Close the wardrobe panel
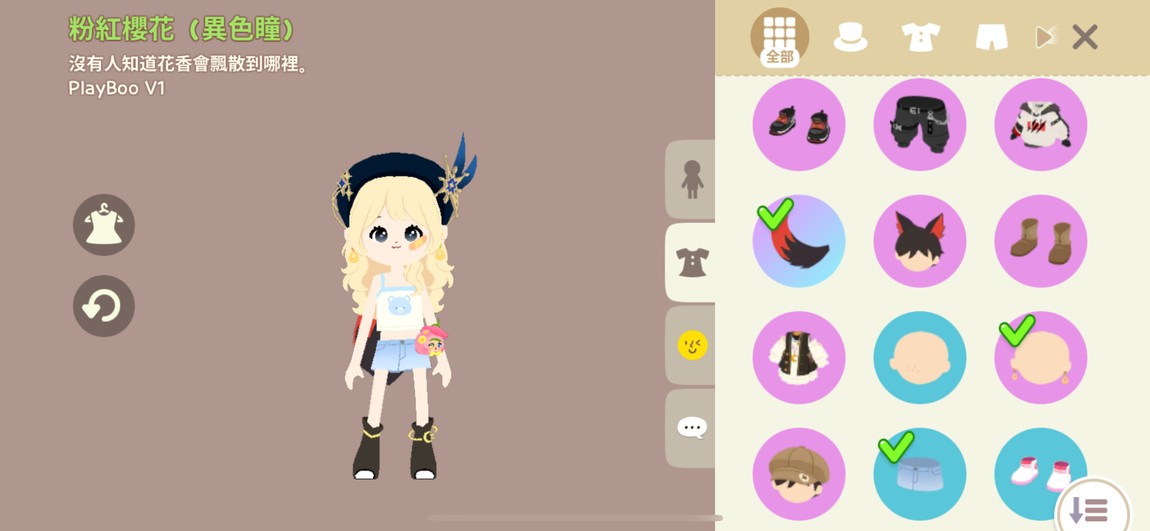Image resolution: width=1150 pixels, height=531 pixels. point(1085,38)
